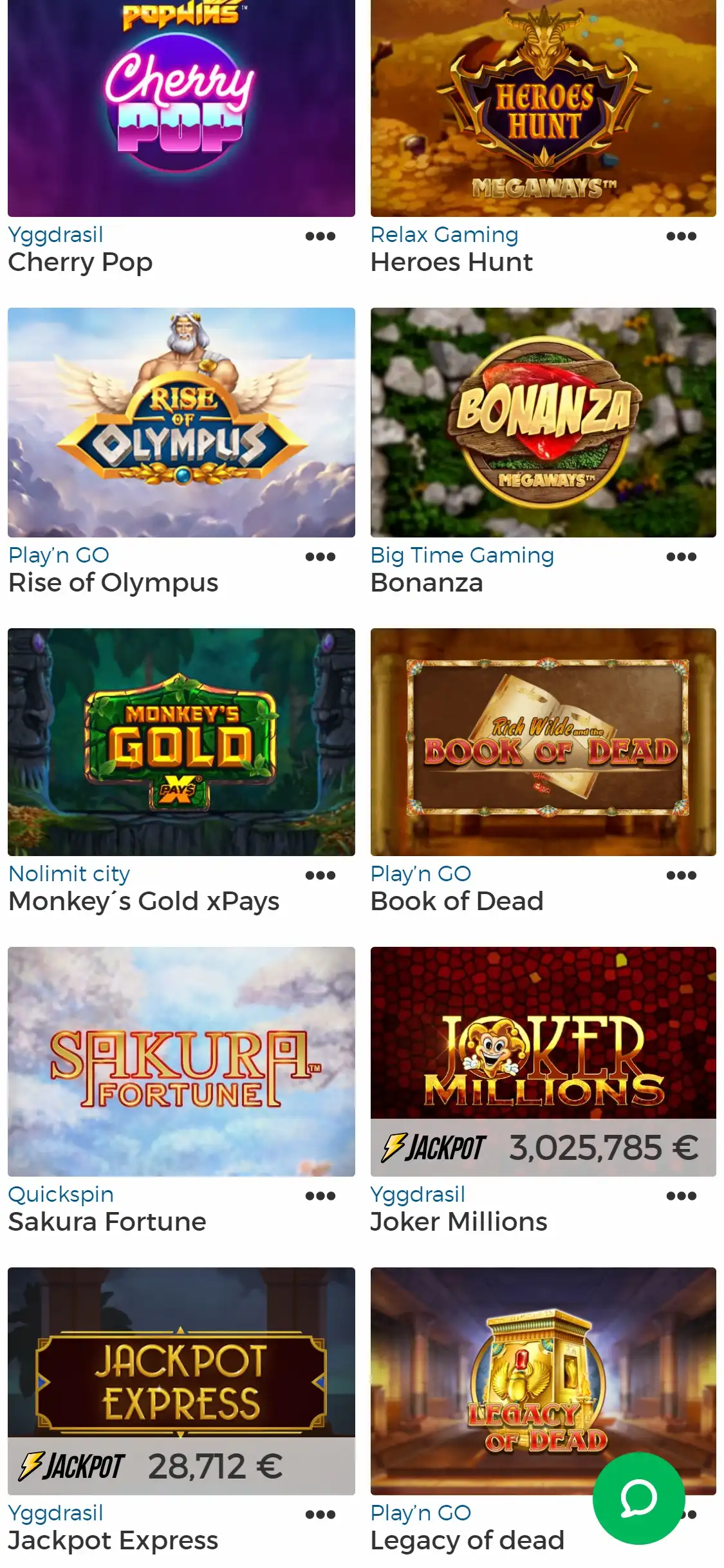Open three-dot menu for Sakura Fortune
Viewport: 724px width, 1568px height.
coord(320,1196)
